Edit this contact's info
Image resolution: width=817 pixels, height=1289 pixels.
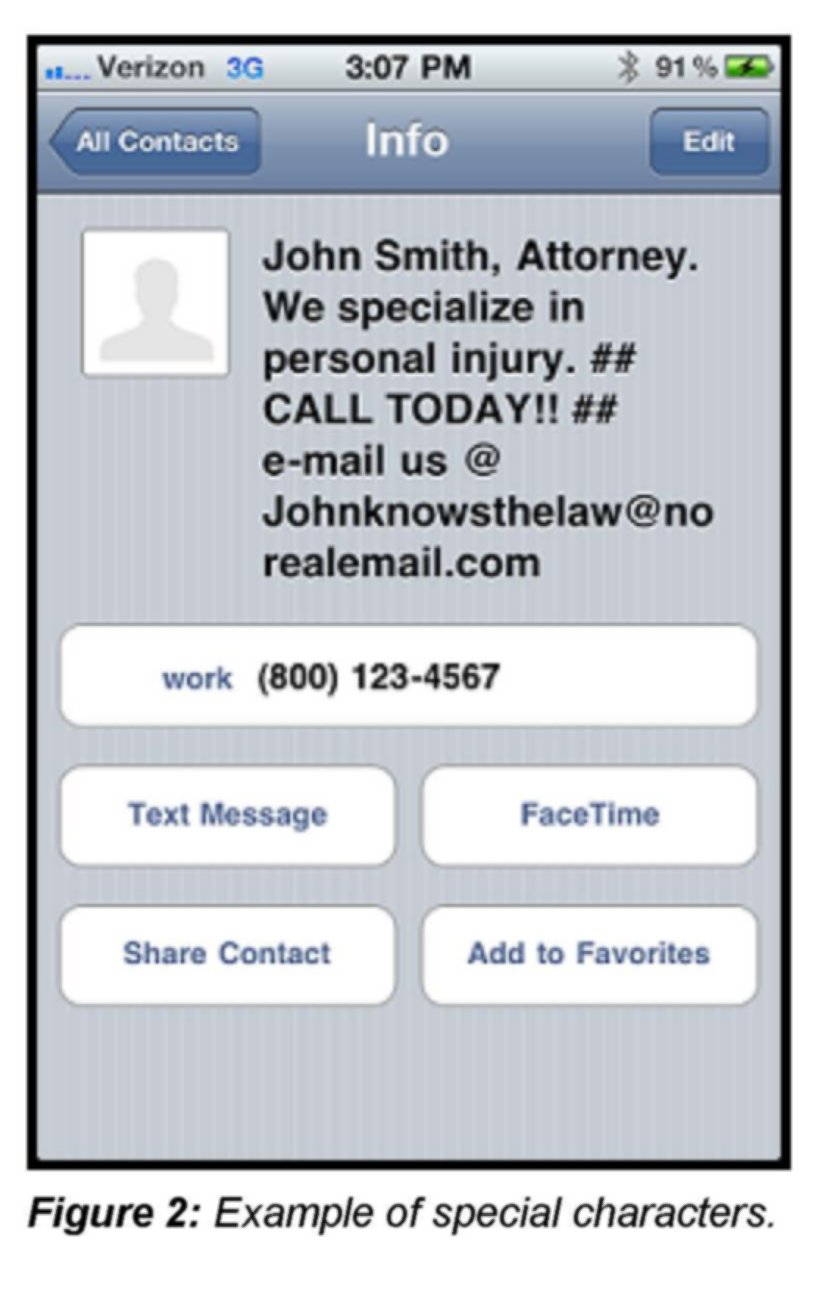(708, 142)
